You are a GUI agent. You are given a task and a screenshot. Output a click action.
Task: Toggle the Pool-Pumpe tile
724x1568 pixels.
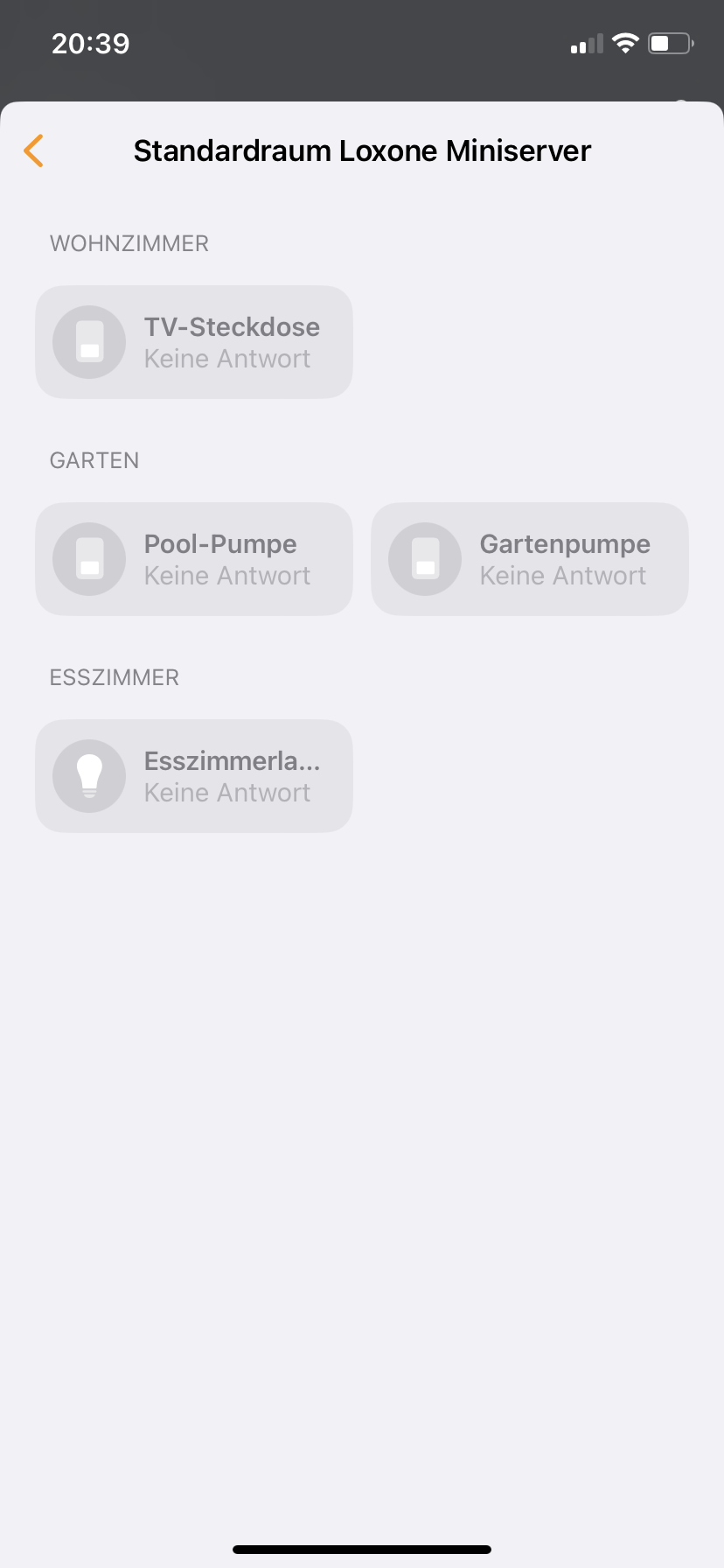(193, 559)
